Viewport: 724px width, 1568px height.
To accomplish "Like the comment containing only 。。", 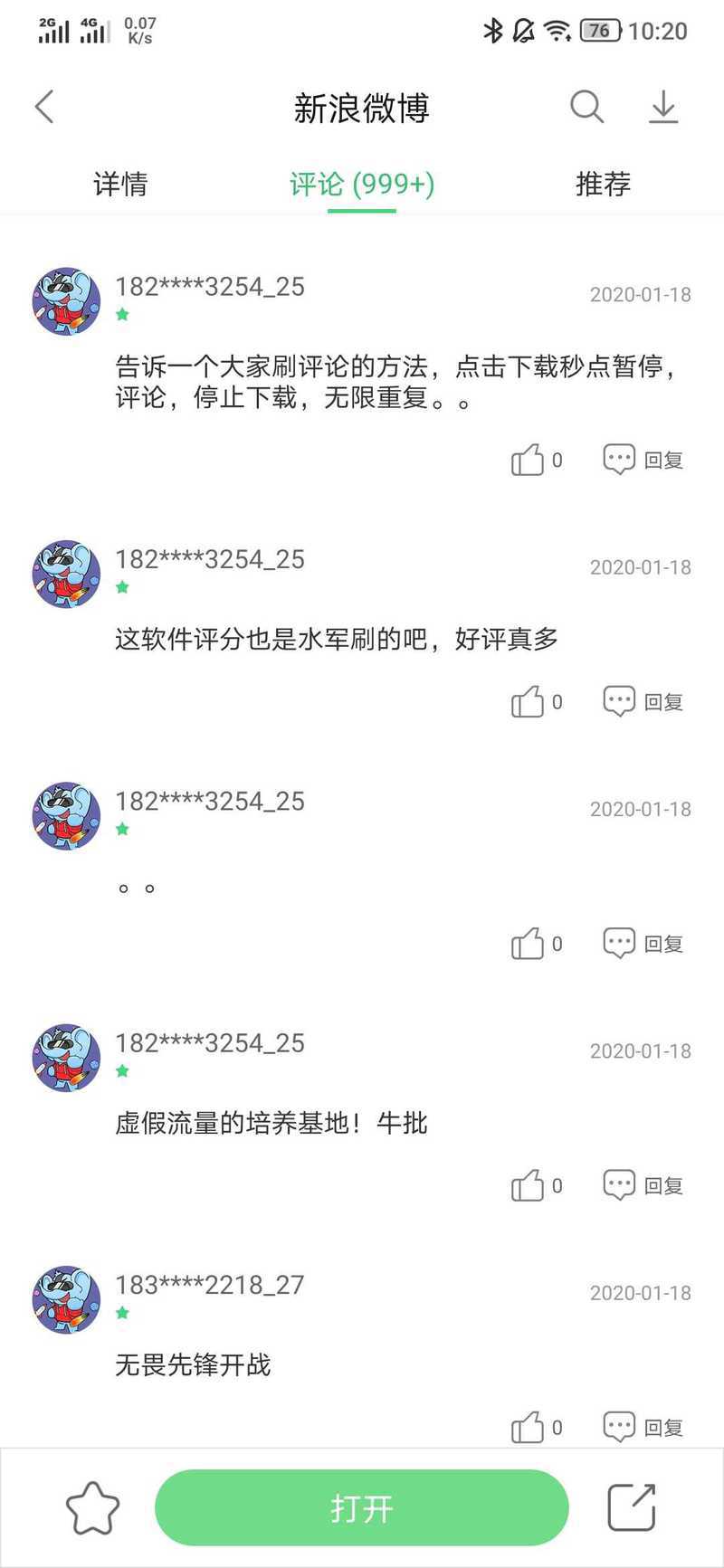I will [529, 944].
